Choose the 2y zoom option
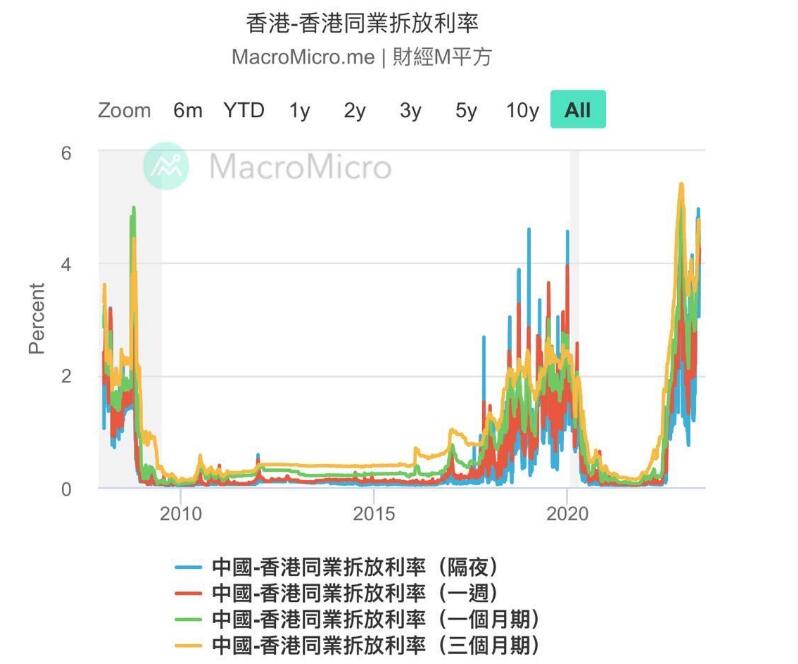The image size is (798, 664). point(355,110)
